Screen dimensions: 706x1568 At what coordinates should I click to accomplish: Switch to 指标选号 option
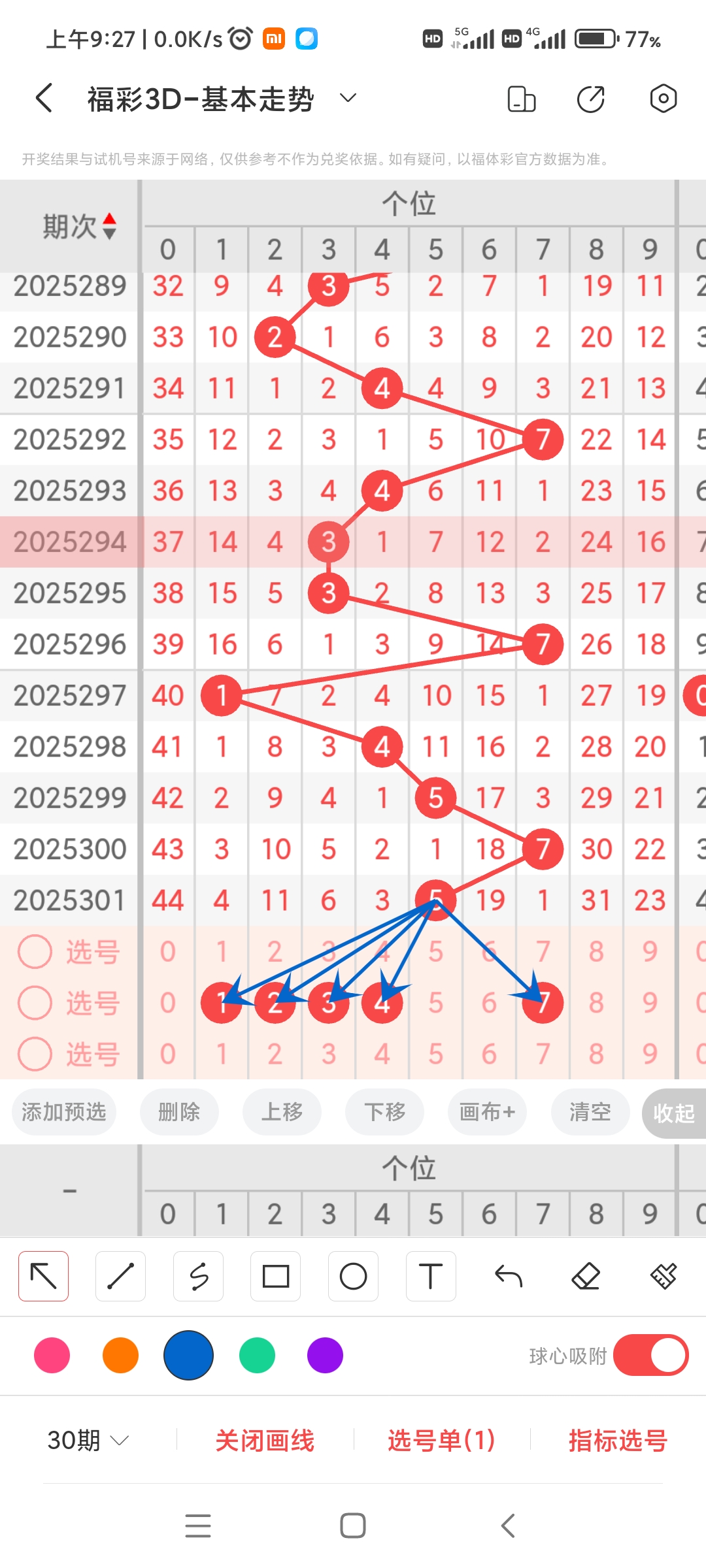[615, 1442]
